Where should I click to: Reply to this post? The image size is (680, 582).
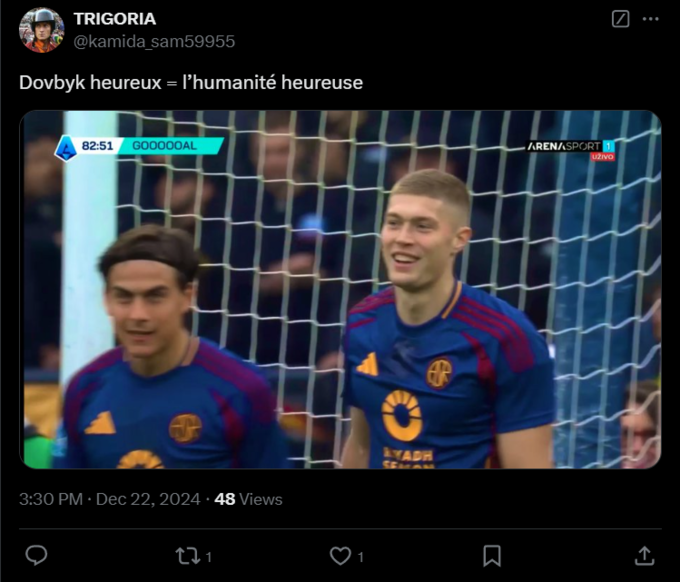36,555
